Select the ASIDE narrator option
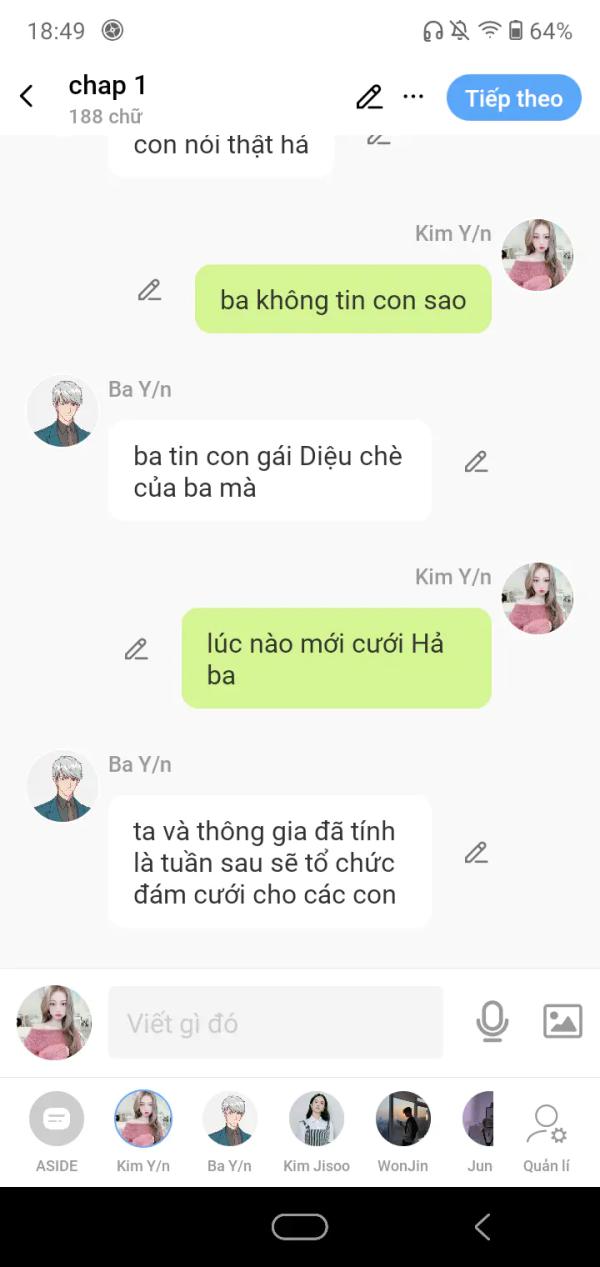This screenshot has width=600, height=1267. pos(57,1132)
